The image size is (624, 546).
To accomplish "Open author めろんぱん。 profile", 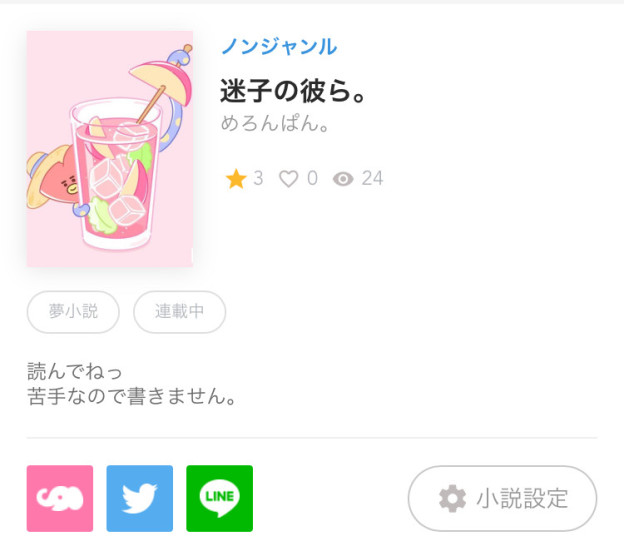I will [276, 126].
